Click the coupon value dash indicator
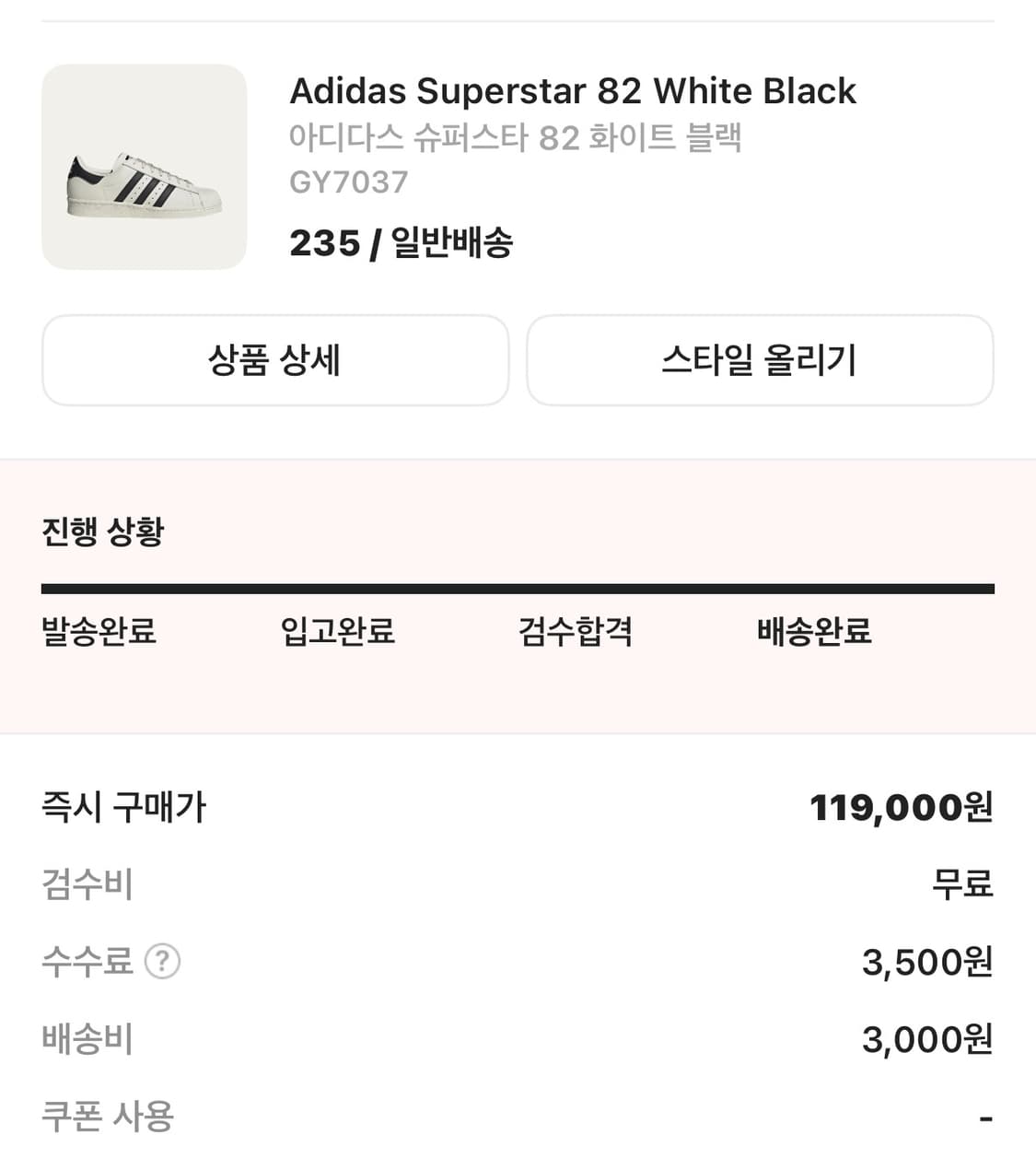 987,1118
